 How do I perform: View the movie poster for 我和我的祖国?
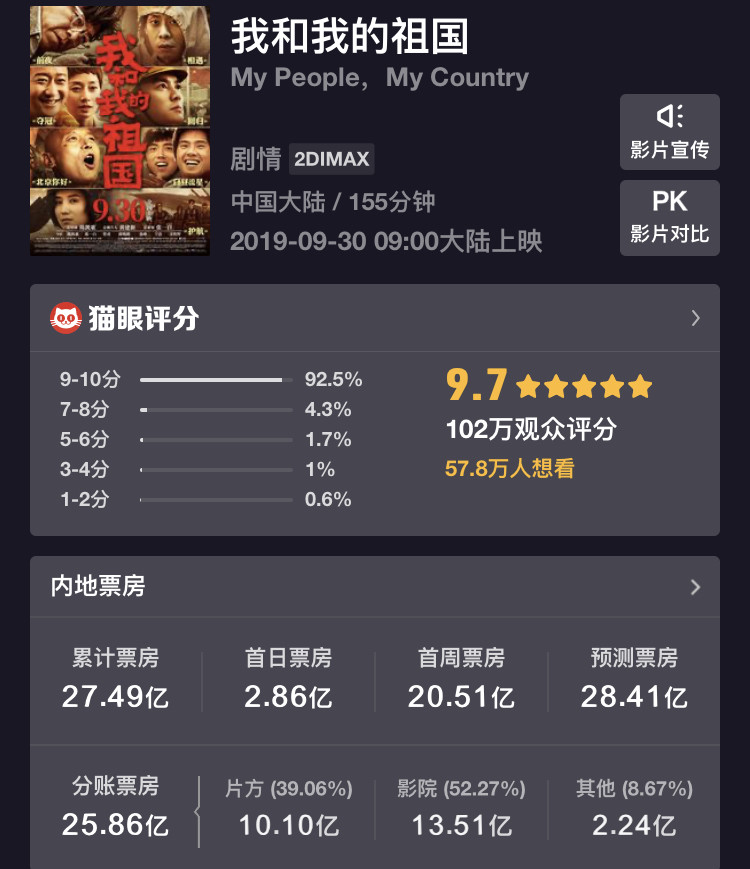119,131
